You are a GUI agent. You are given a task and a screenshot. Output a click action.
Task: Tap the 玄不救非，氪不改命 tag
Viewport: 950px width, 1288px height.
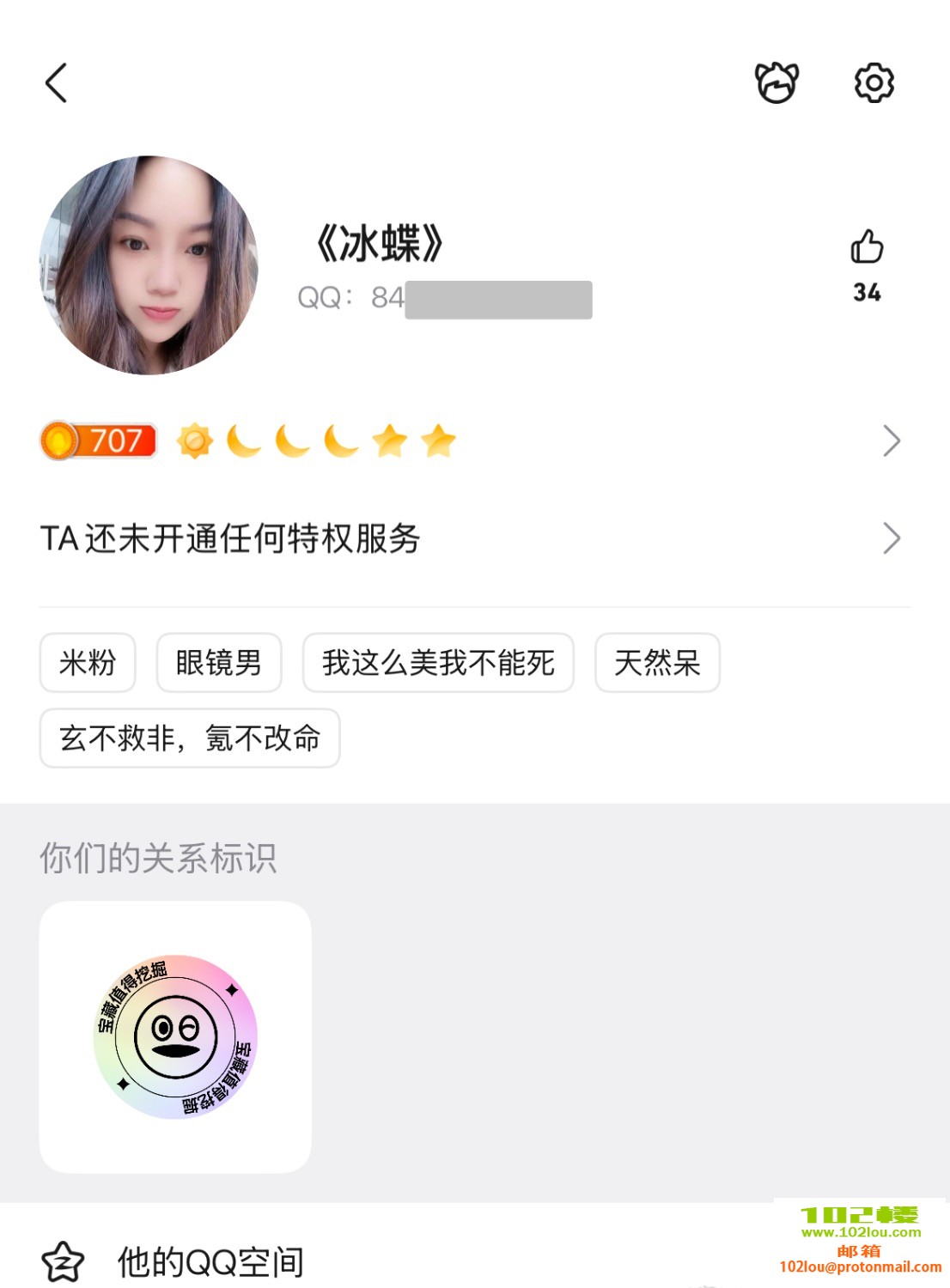click(190, 738)
